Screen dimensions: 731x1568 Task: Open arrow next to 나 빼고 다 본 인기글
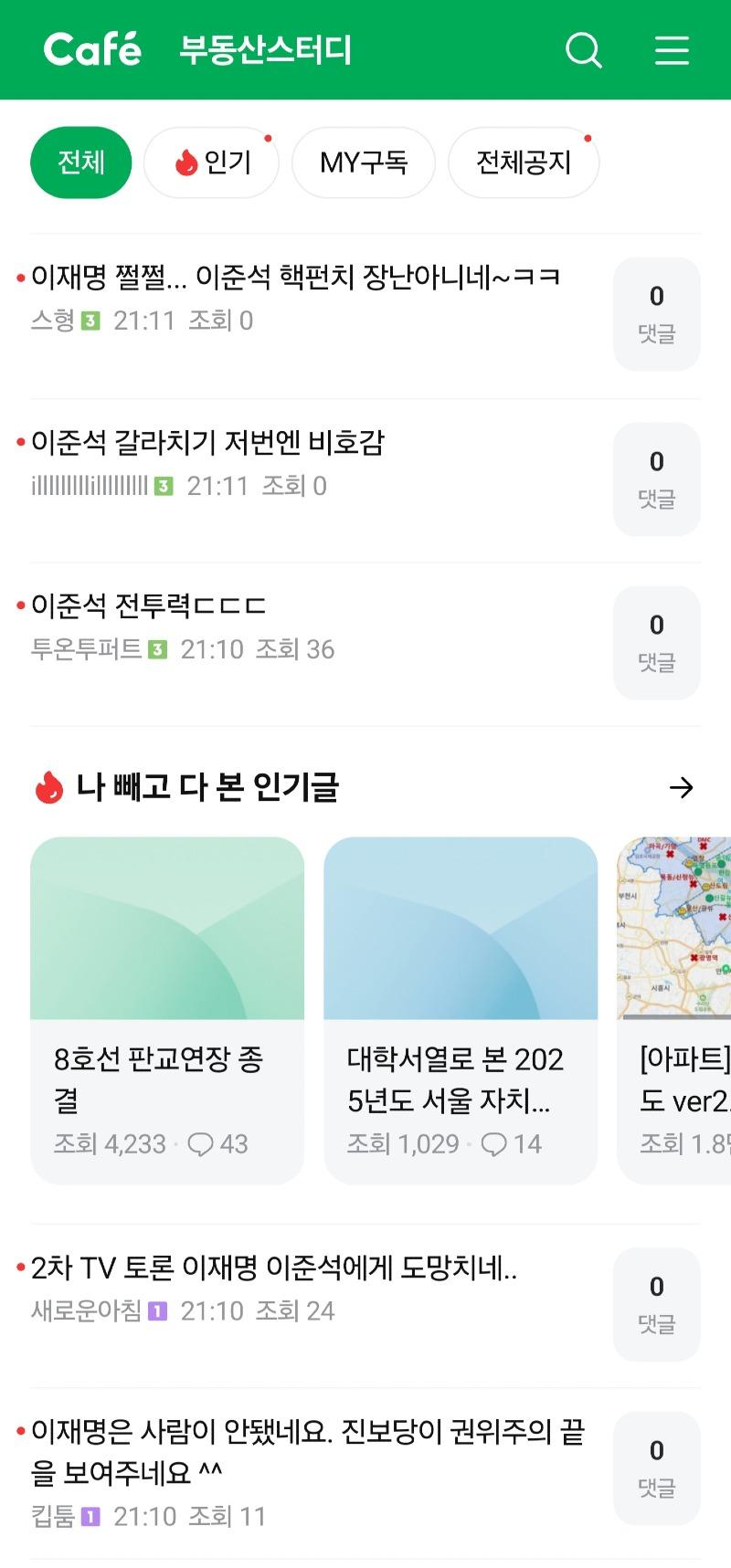coord(681,787)
